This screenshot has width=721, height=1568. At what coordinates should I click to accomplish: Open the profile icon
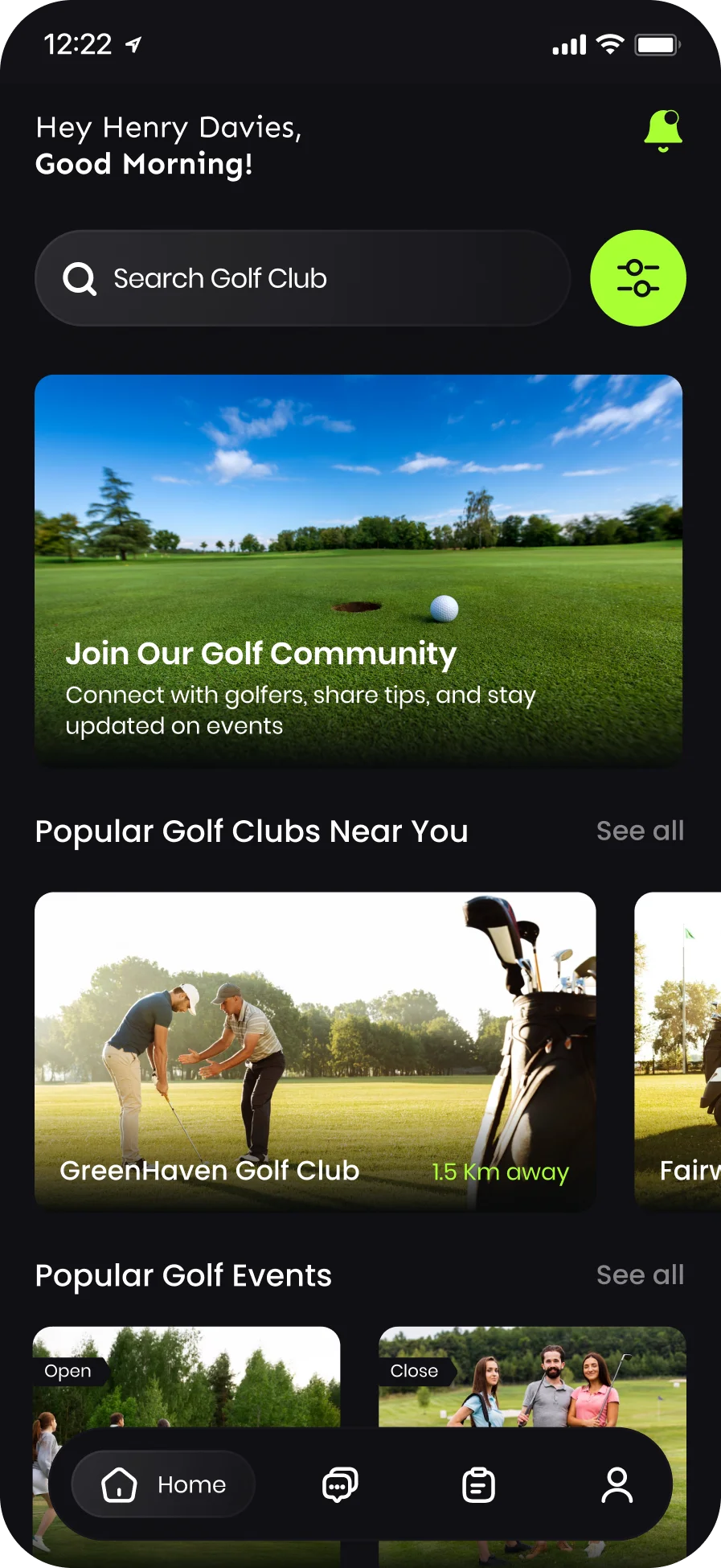(617, 1484)
